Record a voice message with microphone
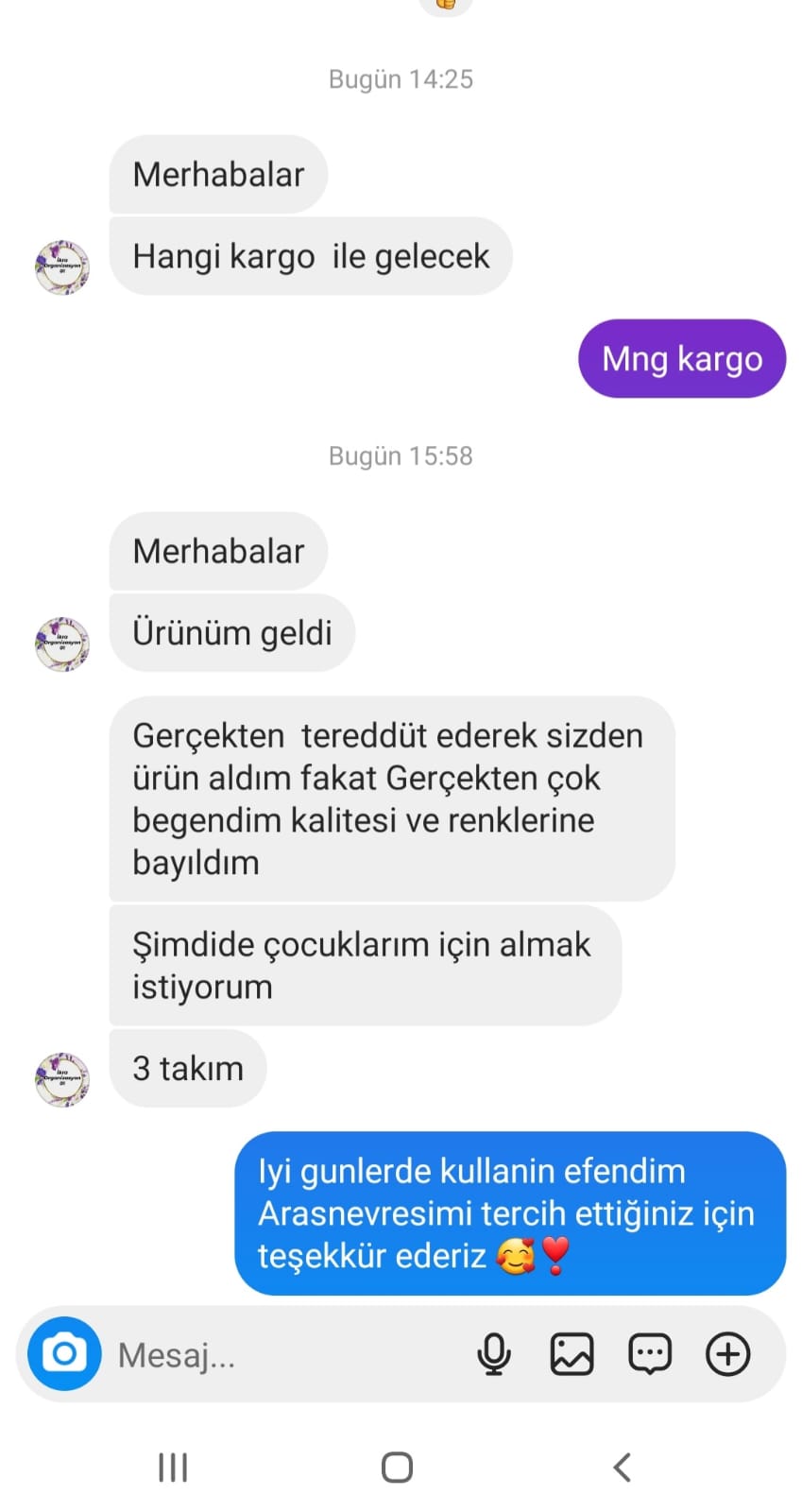 click(x=493, y=1354)
